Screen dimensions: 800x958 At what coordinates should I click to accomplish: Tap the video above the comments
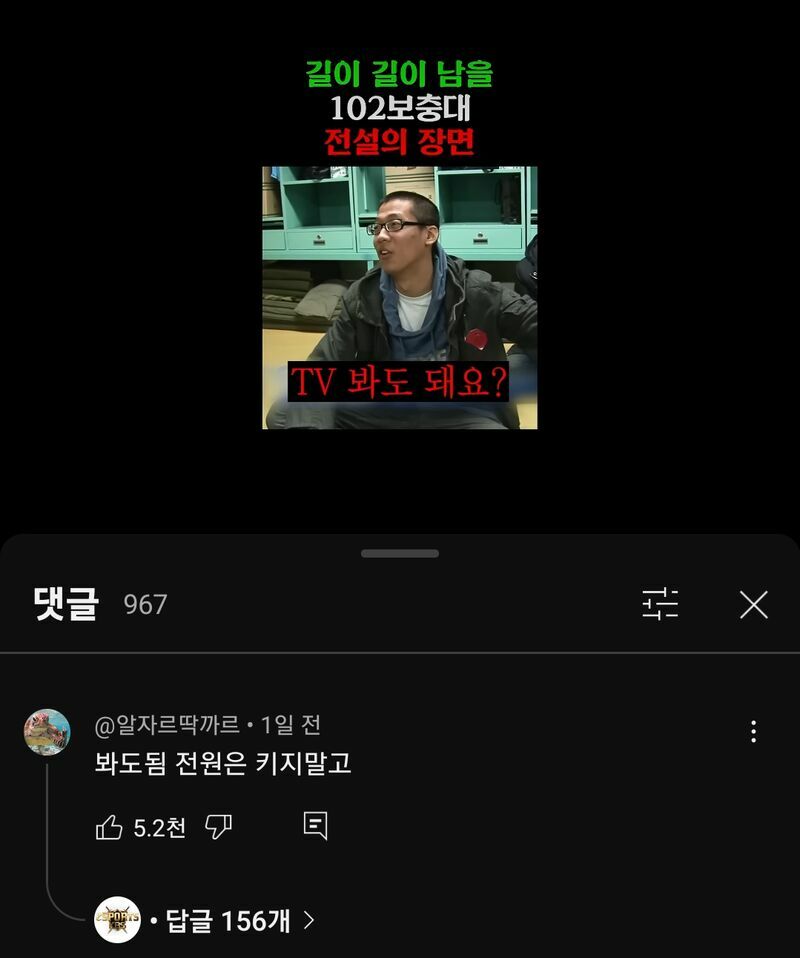click(x=400, y=298)
